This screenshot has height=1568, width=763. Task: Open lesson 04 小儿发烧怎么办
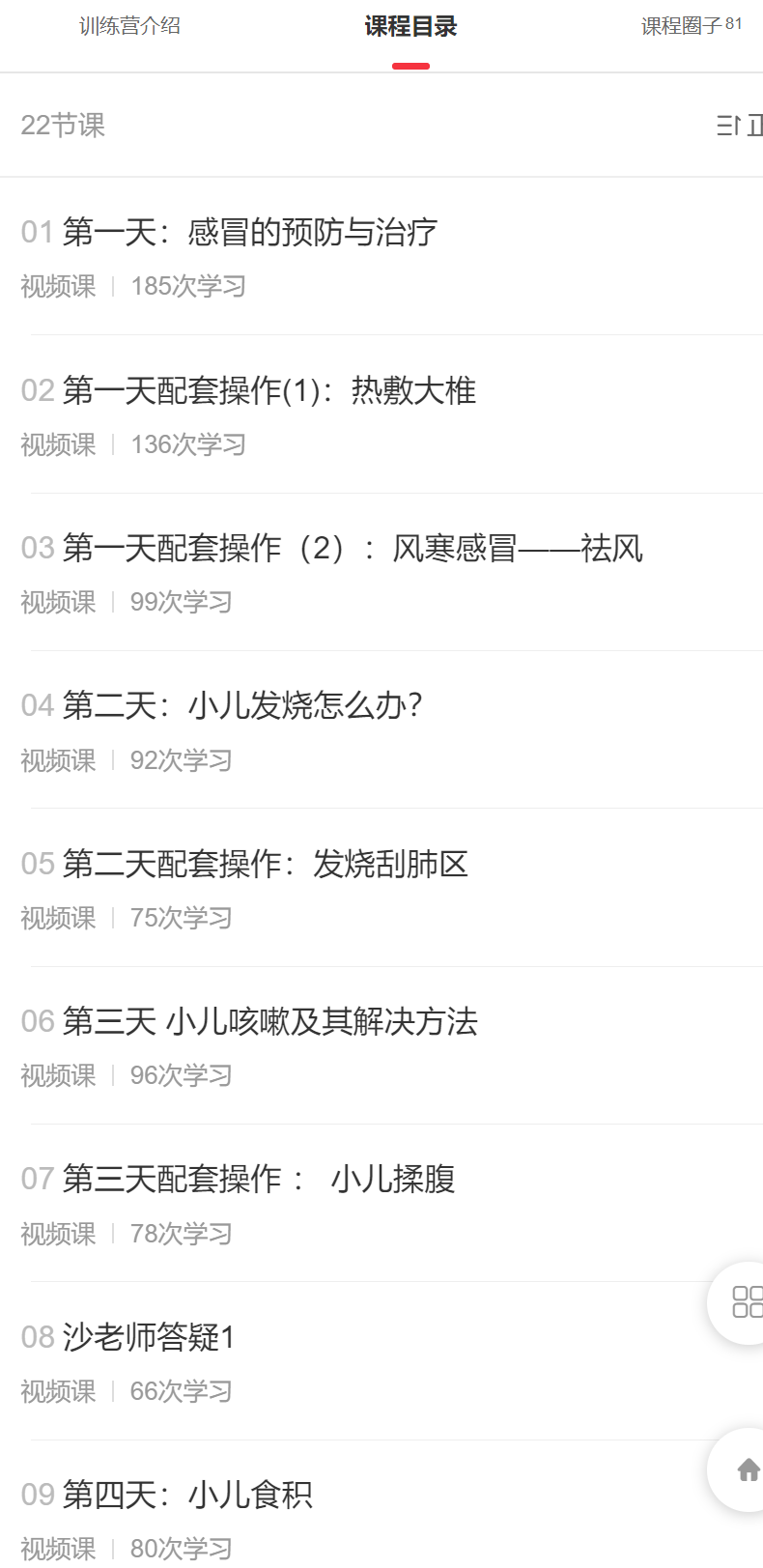(242, 705)
